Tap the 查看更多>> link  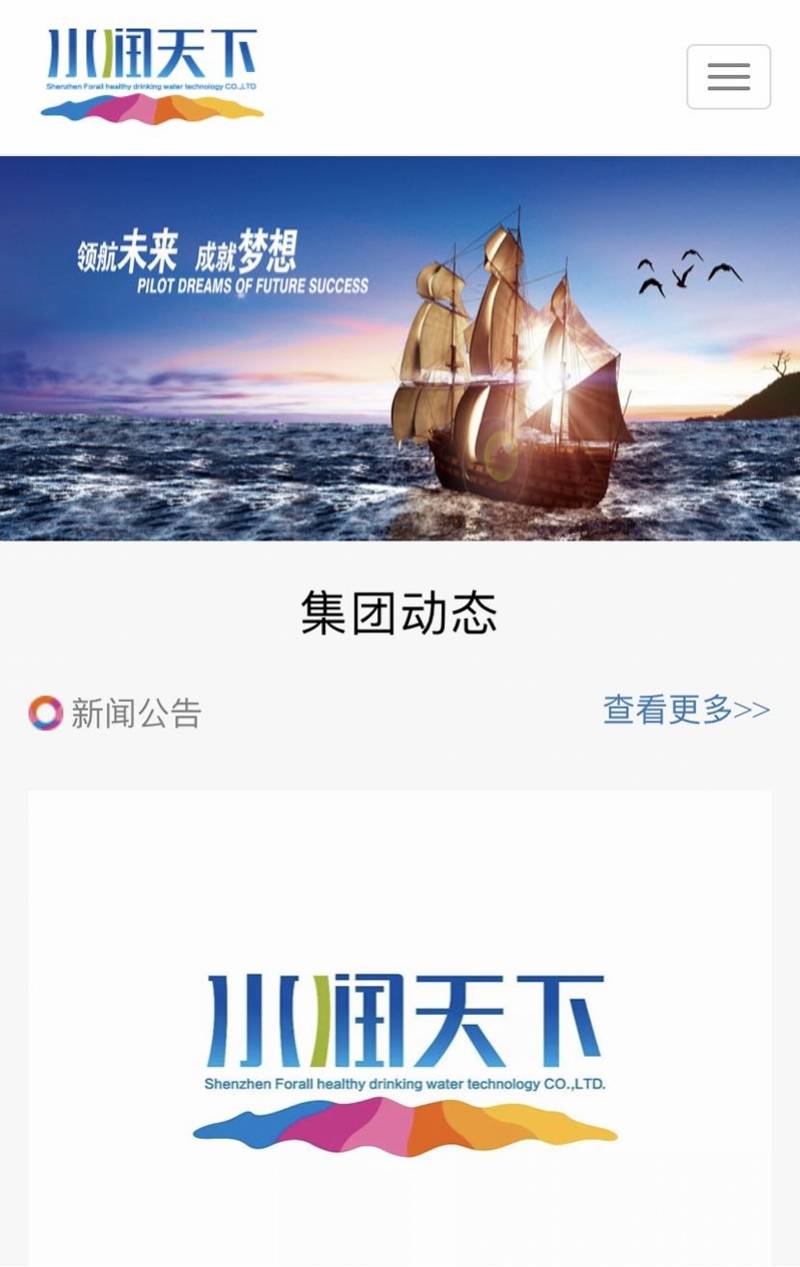(686, 710)
